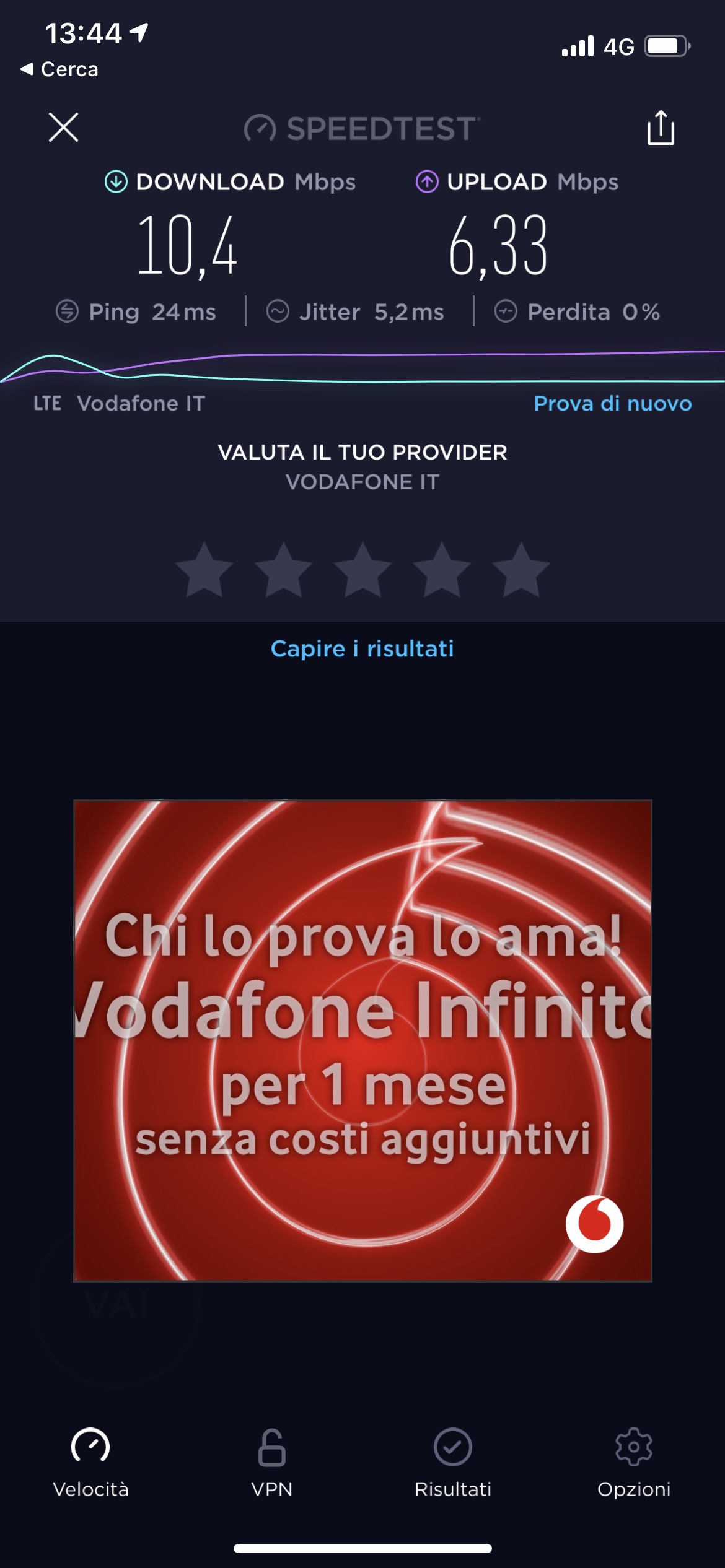Image resolution: width=725 pixels, height=1568 pixels.
Task: Give Vodafone IT a five-star rating
Action: point(521,570)
